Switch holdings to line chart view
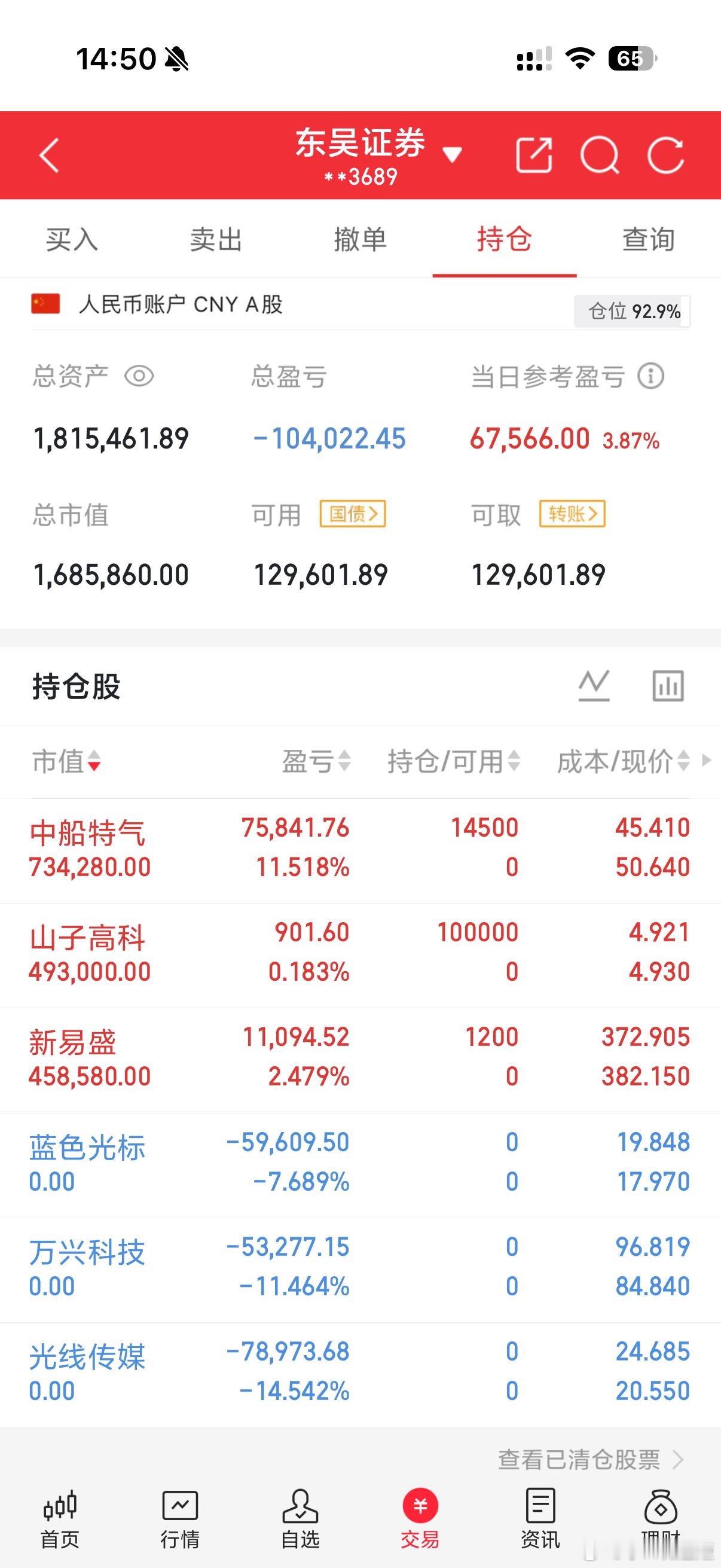Screen dimensions: 721x1568 (x=594, y=685)
